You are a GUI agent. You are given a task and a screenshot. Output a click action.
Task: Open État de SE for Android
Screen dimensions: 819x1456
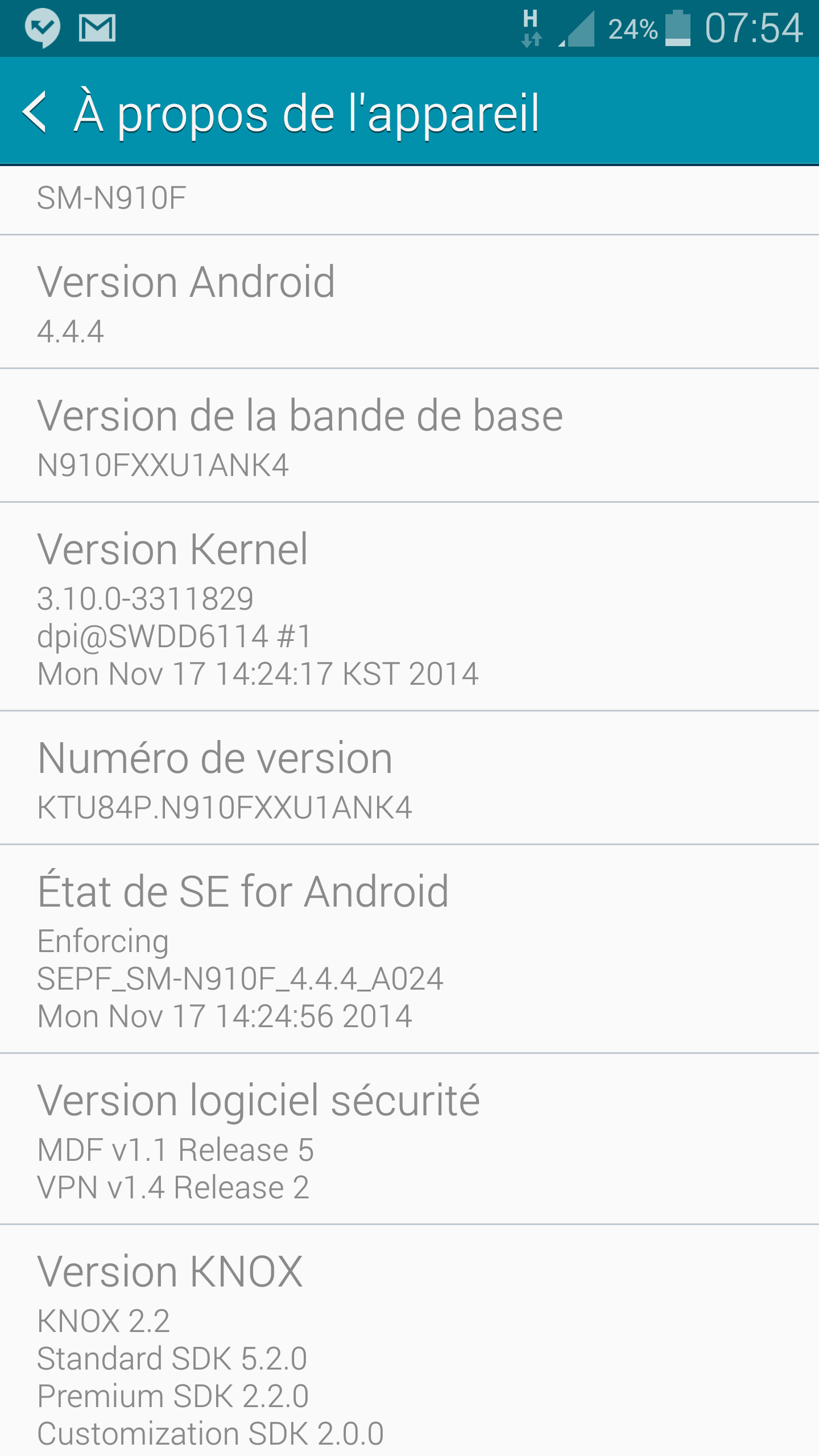pyautogui.click(x=409, y=949)
